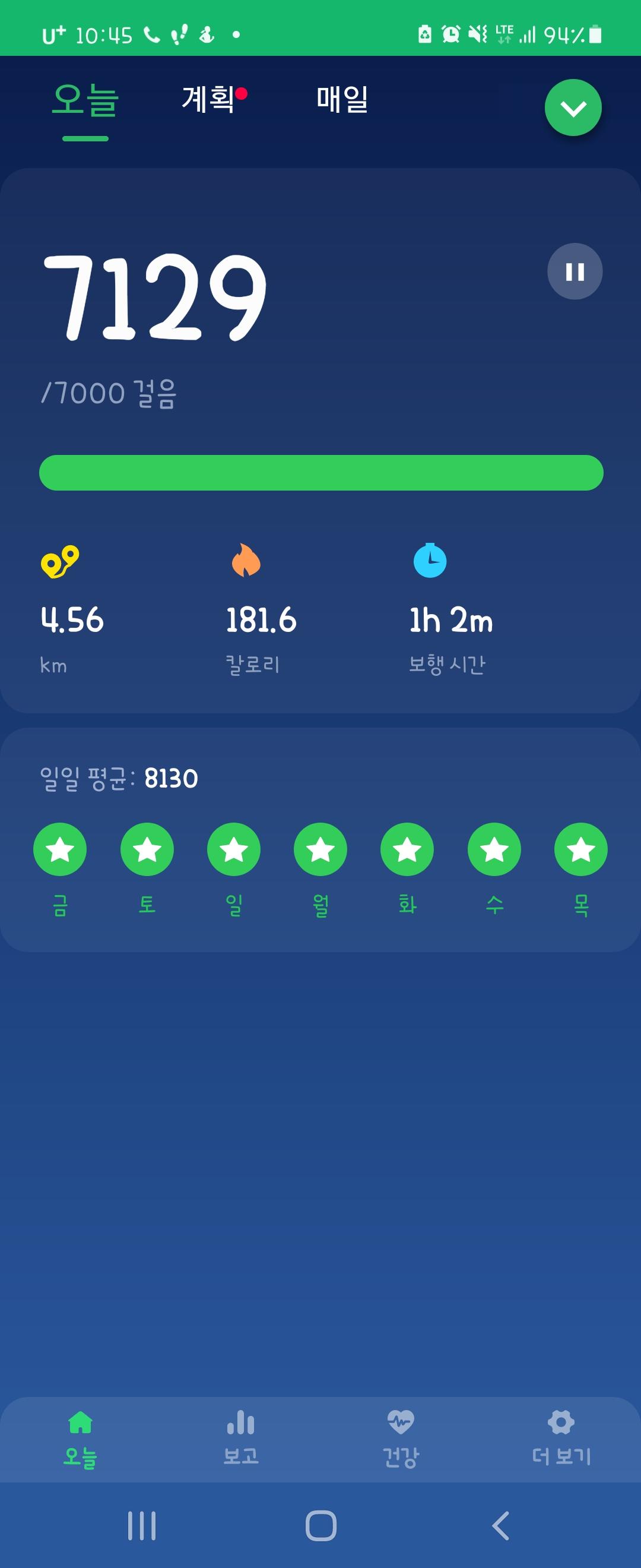This screenshot has height=1568, width=641.
Task: Pause step counting
Action: point(575,271)
